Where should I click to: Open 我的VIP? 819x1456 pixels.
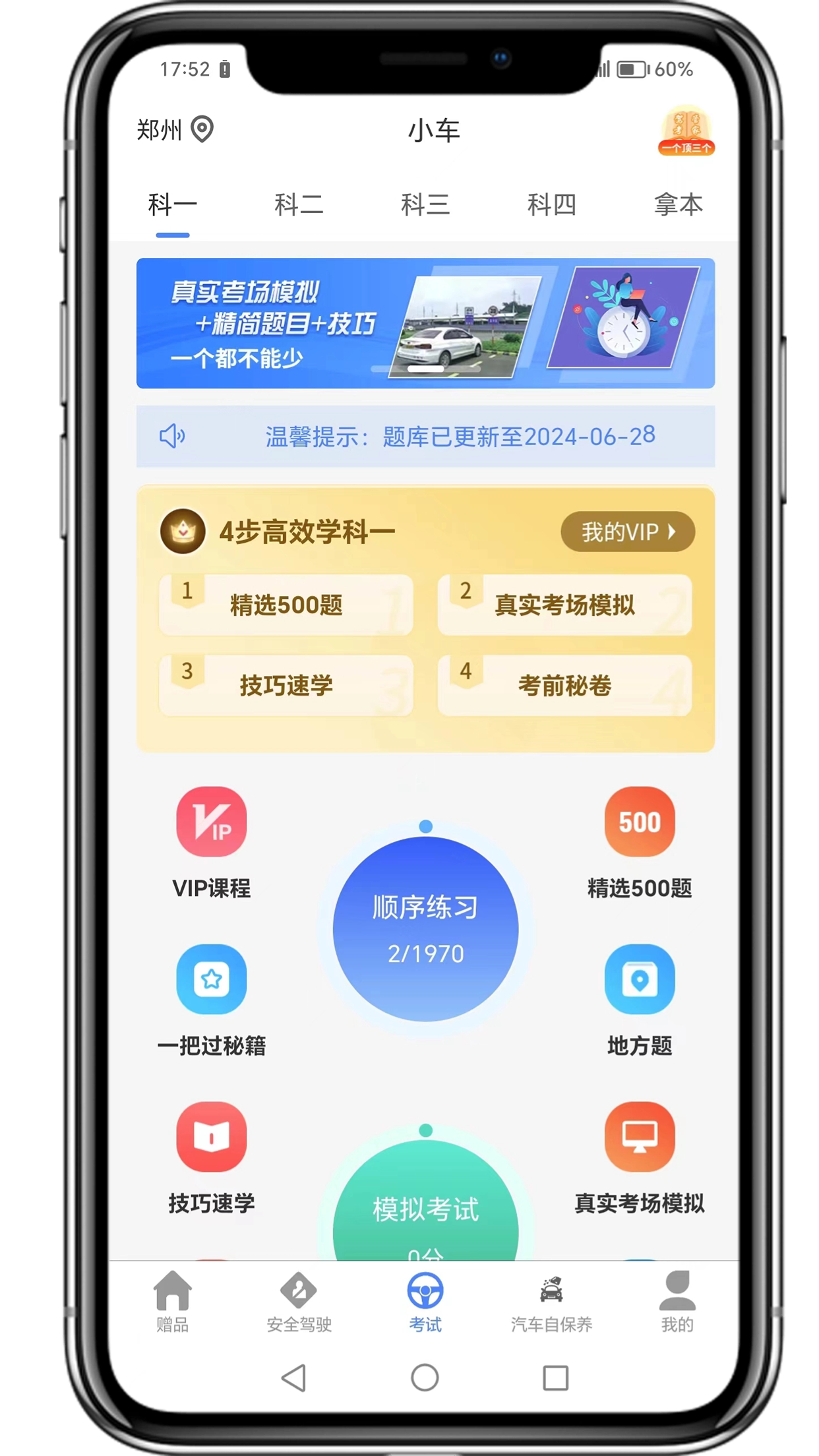pyautogui.click(x=627, y=531)
